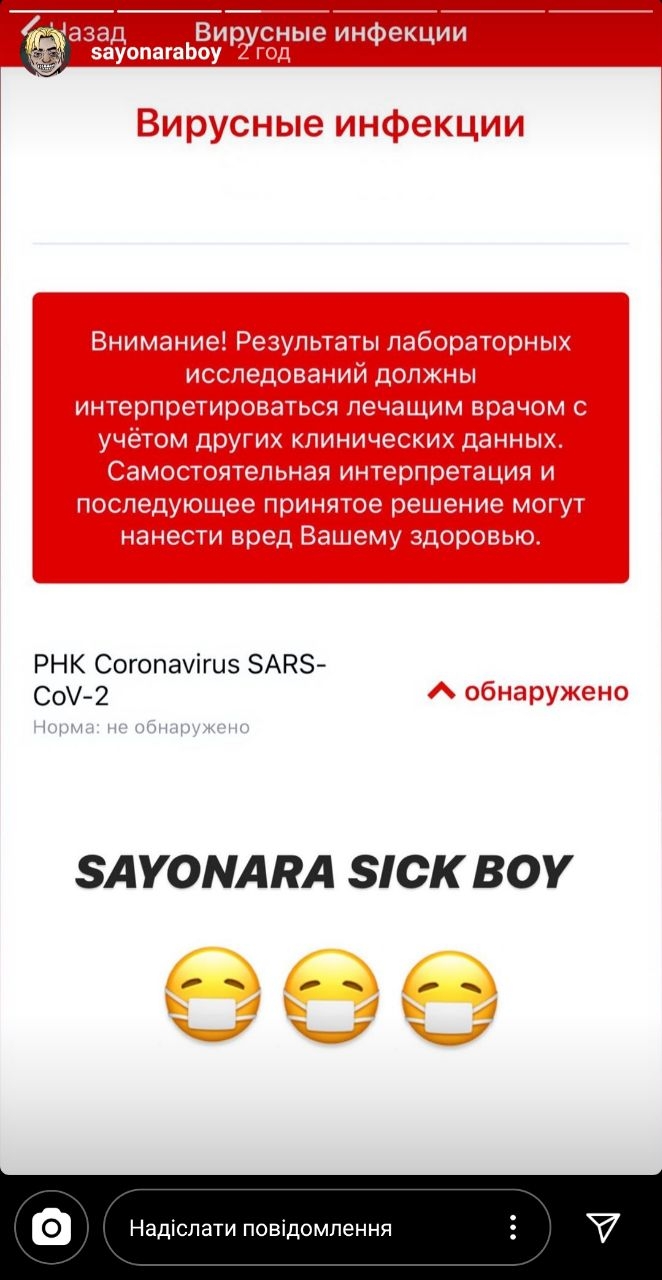
Task: Open the three-dot story options menu
Action: tap(513, 1228)
